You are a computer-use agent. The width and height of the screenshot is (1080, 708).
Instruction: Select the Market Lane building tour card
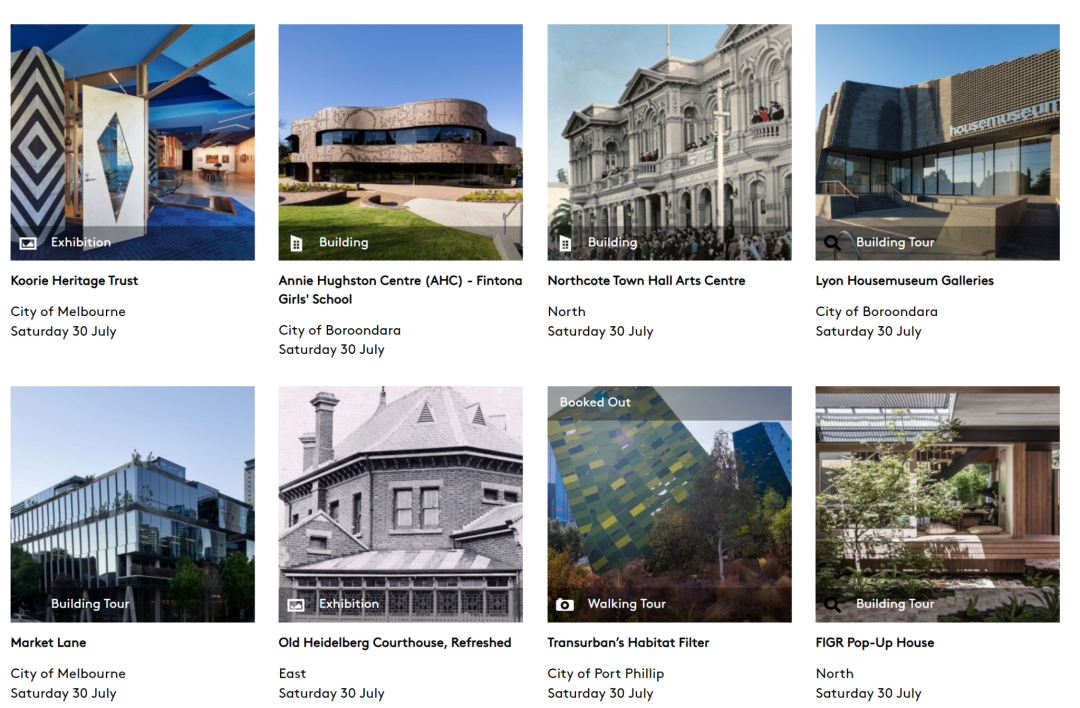pyautogui.click(x=132, y=504)
